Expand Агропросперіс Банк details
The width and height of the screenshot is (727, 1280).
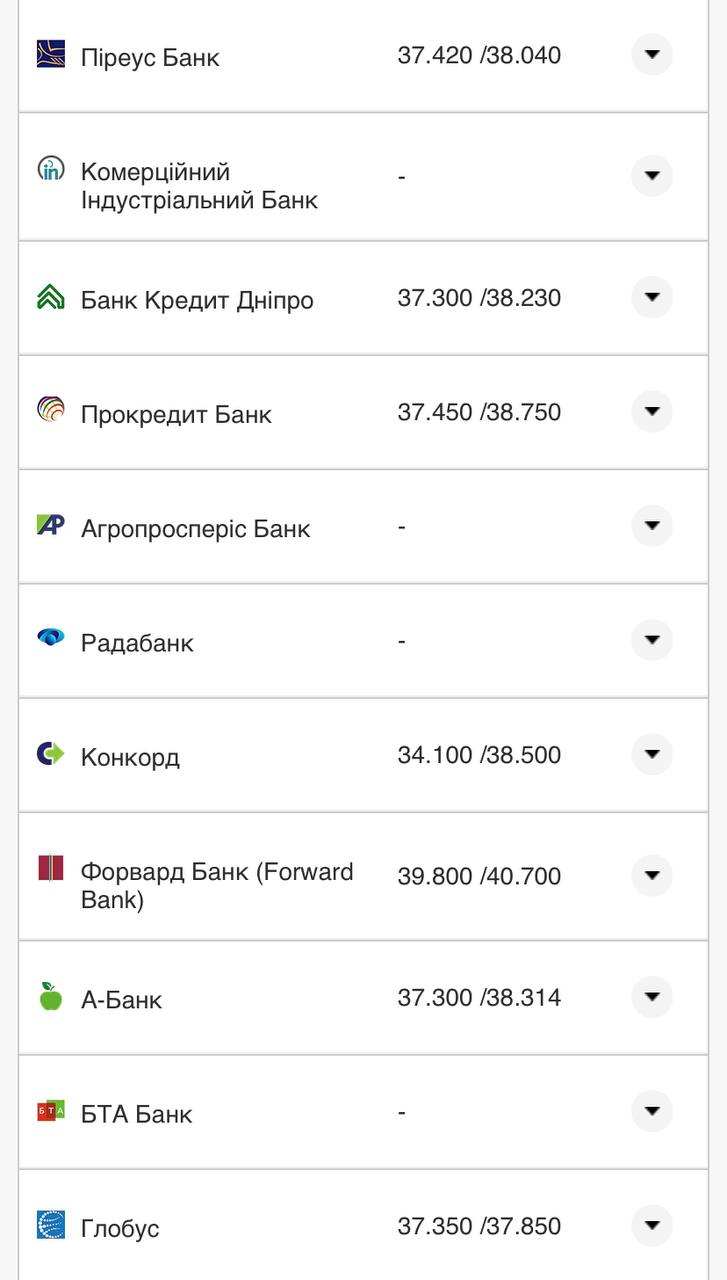click(x=652, y=526)
